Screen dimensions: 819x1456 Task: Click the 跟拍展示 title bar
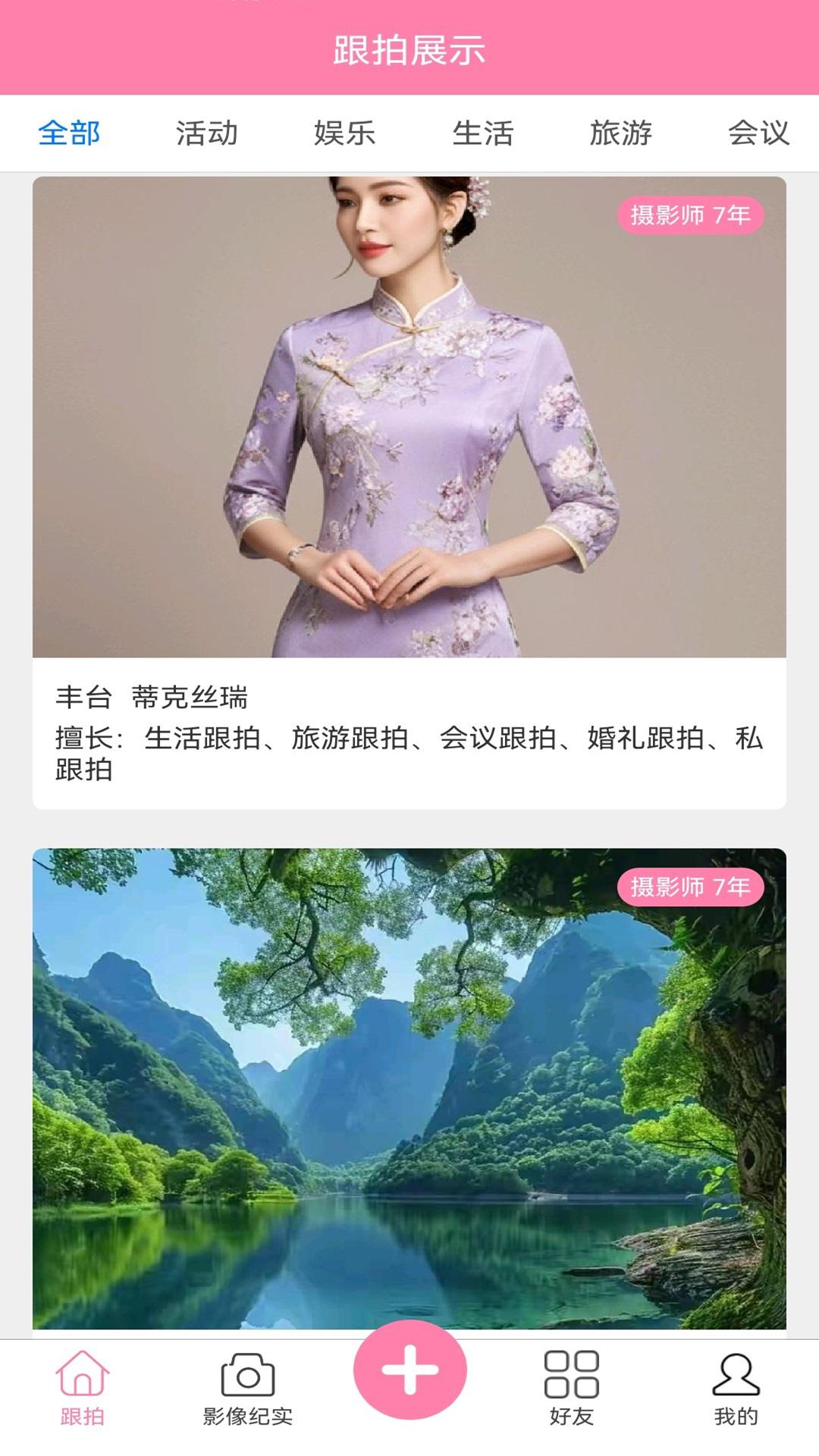point(409,52)
